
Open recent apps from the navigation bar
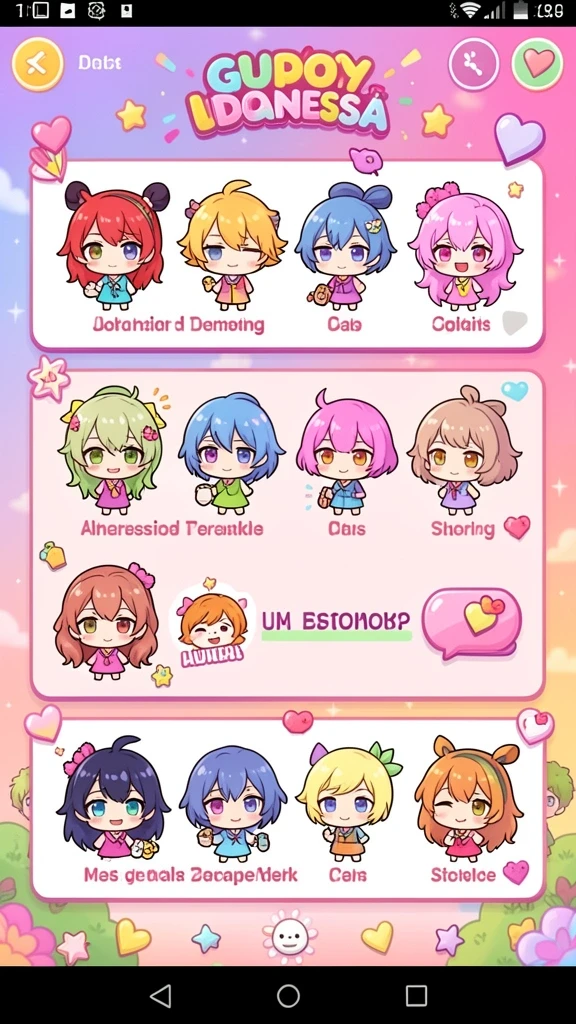(416, 996)
